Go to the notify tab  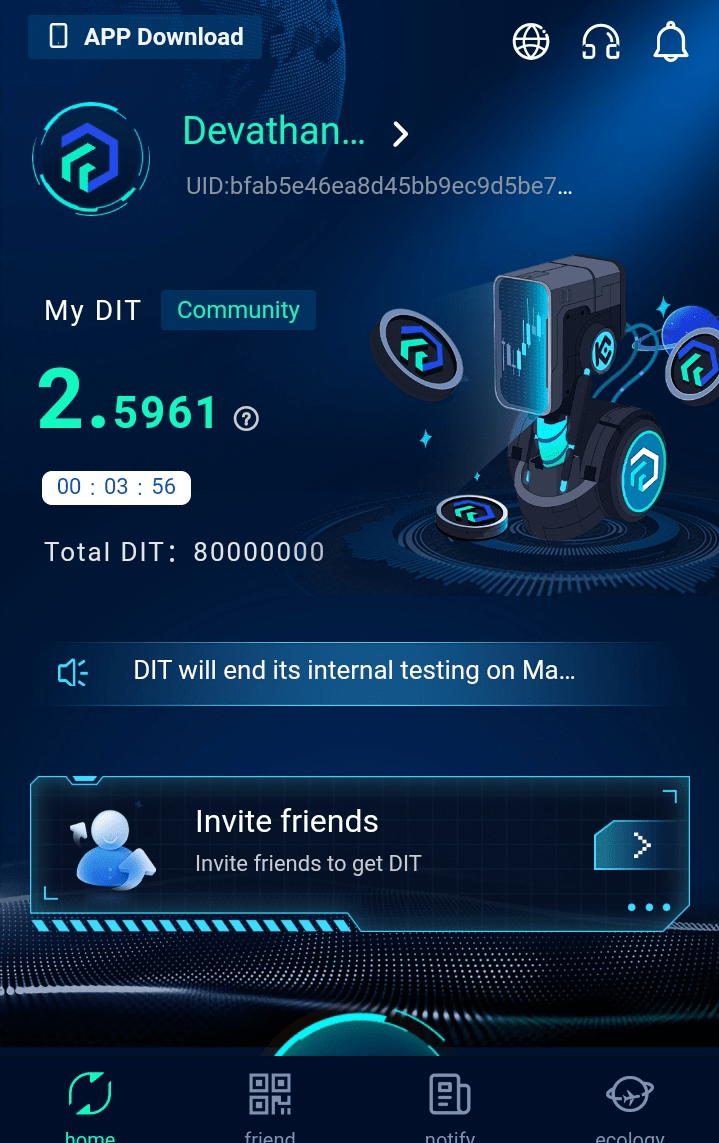(450, 1100)
